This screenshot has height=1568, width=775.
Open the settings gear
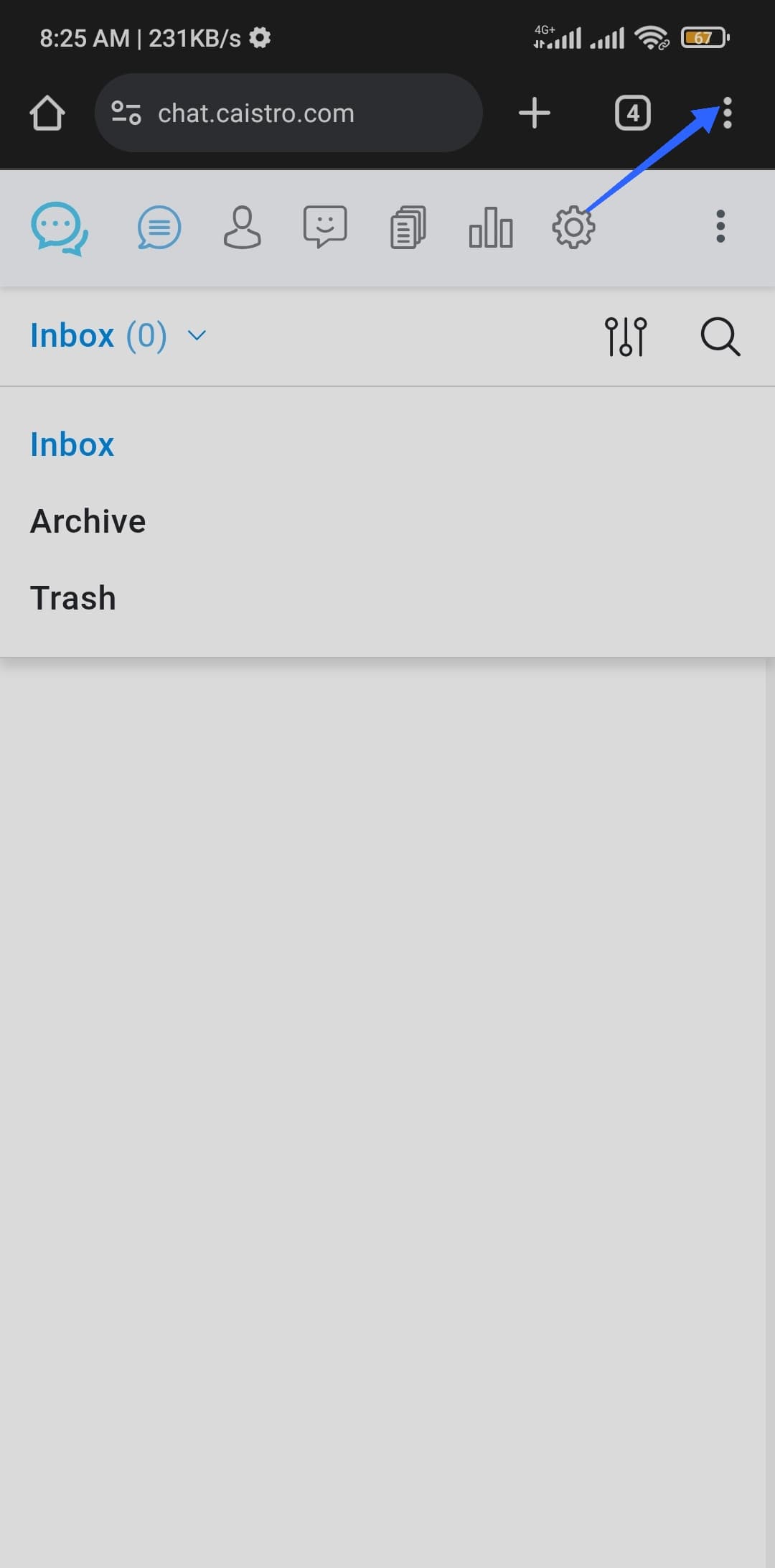pos(573,228)
